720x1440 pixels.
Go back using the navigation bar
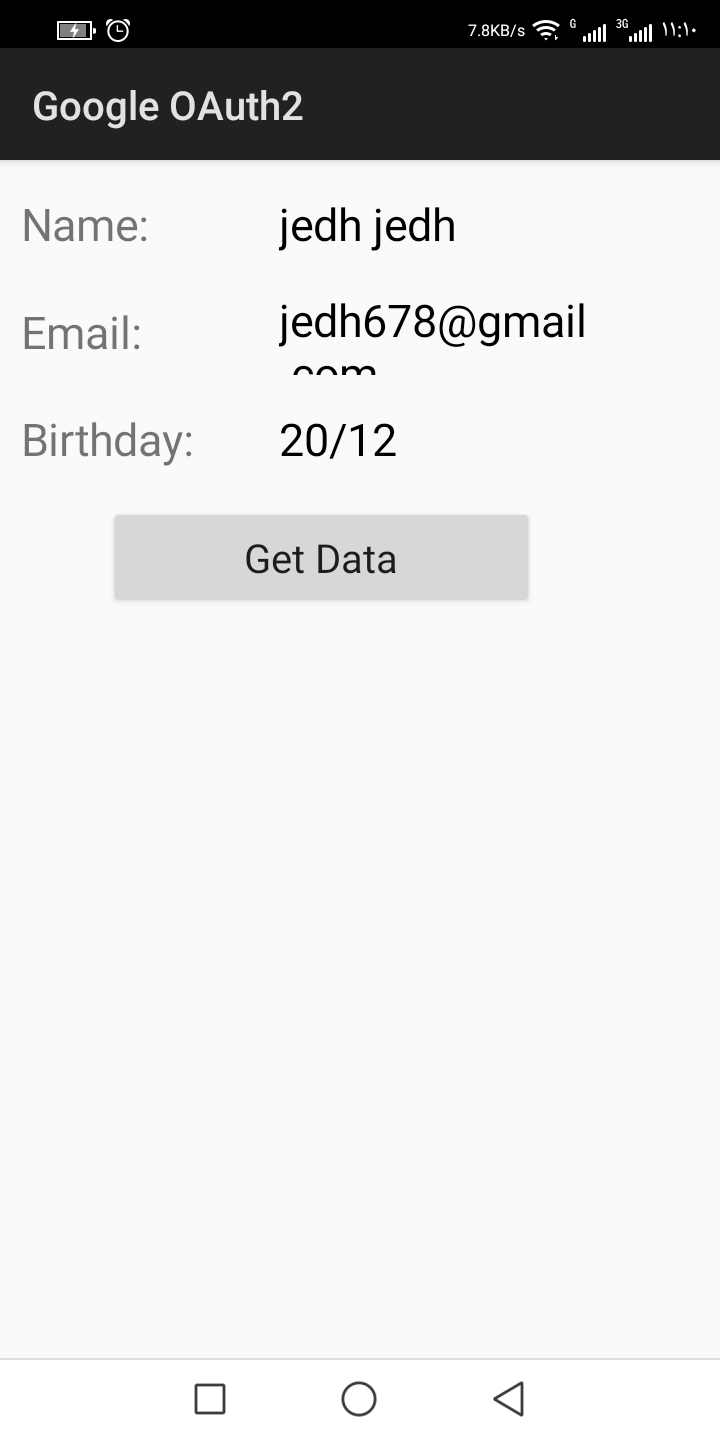click(x=509, y=1398)
